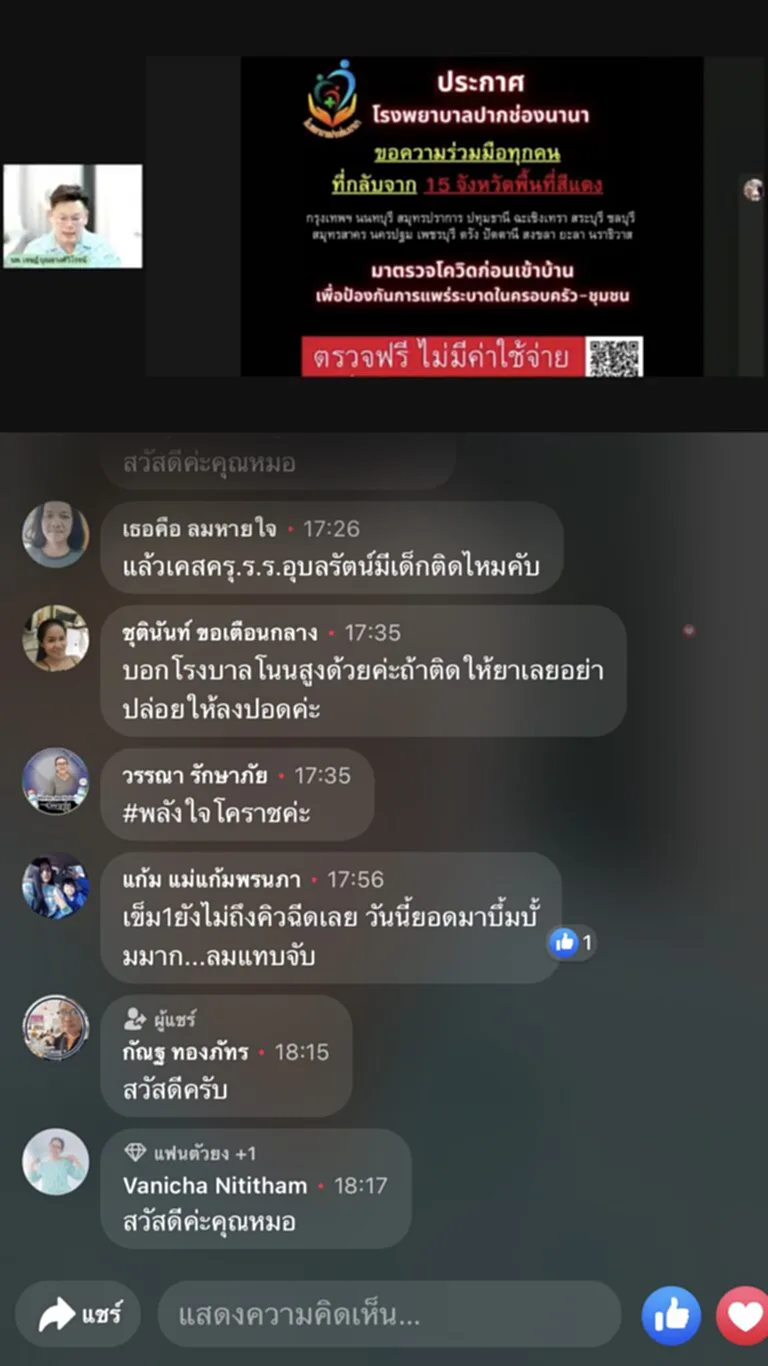This screenshot has height=1366, width=768.
Task: View ชุตินันท์ ขอเตือนกลาง's profile picture
Action: [55, 638]
